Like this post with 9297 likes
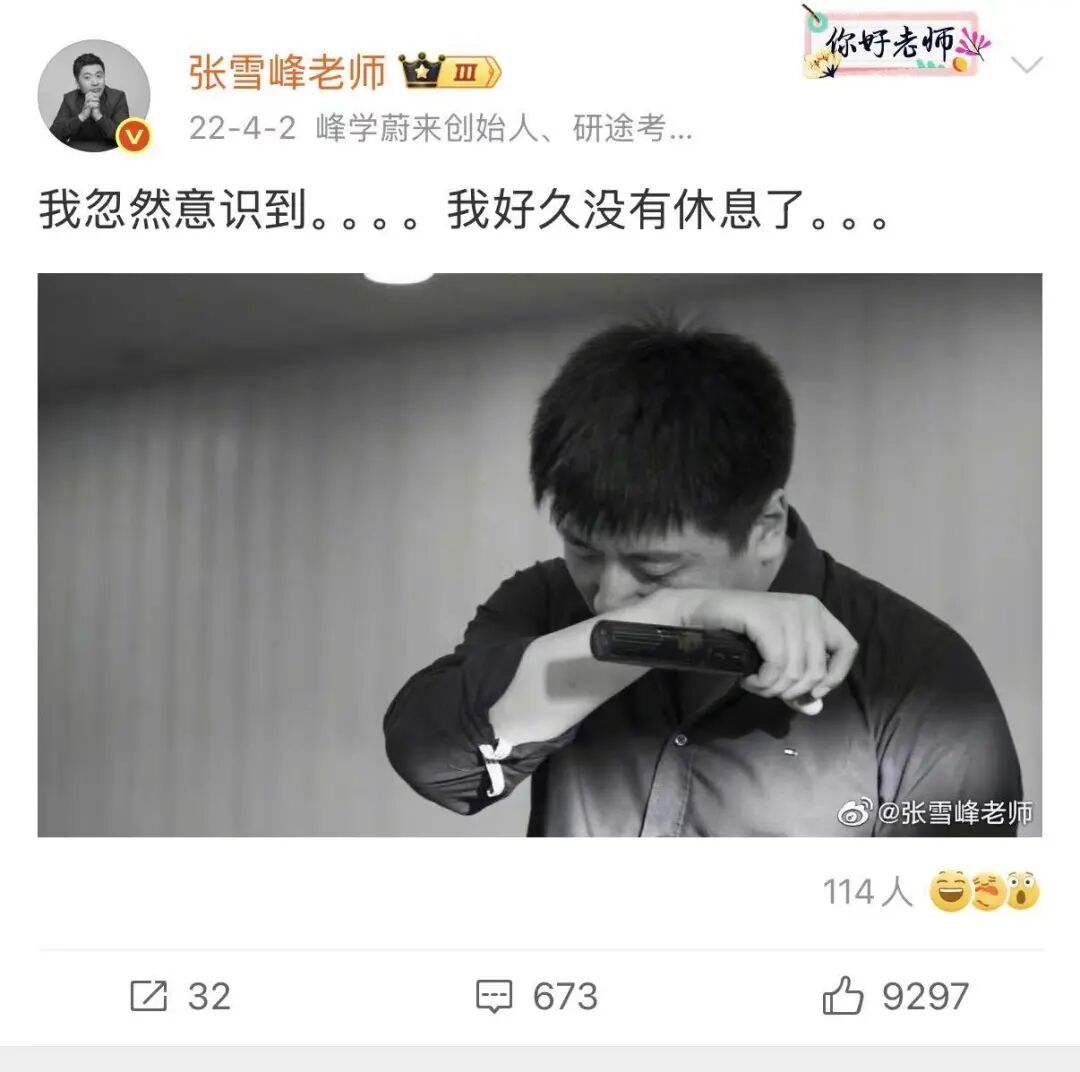Screen dimensions: 1080x1072 coord(896,996)
